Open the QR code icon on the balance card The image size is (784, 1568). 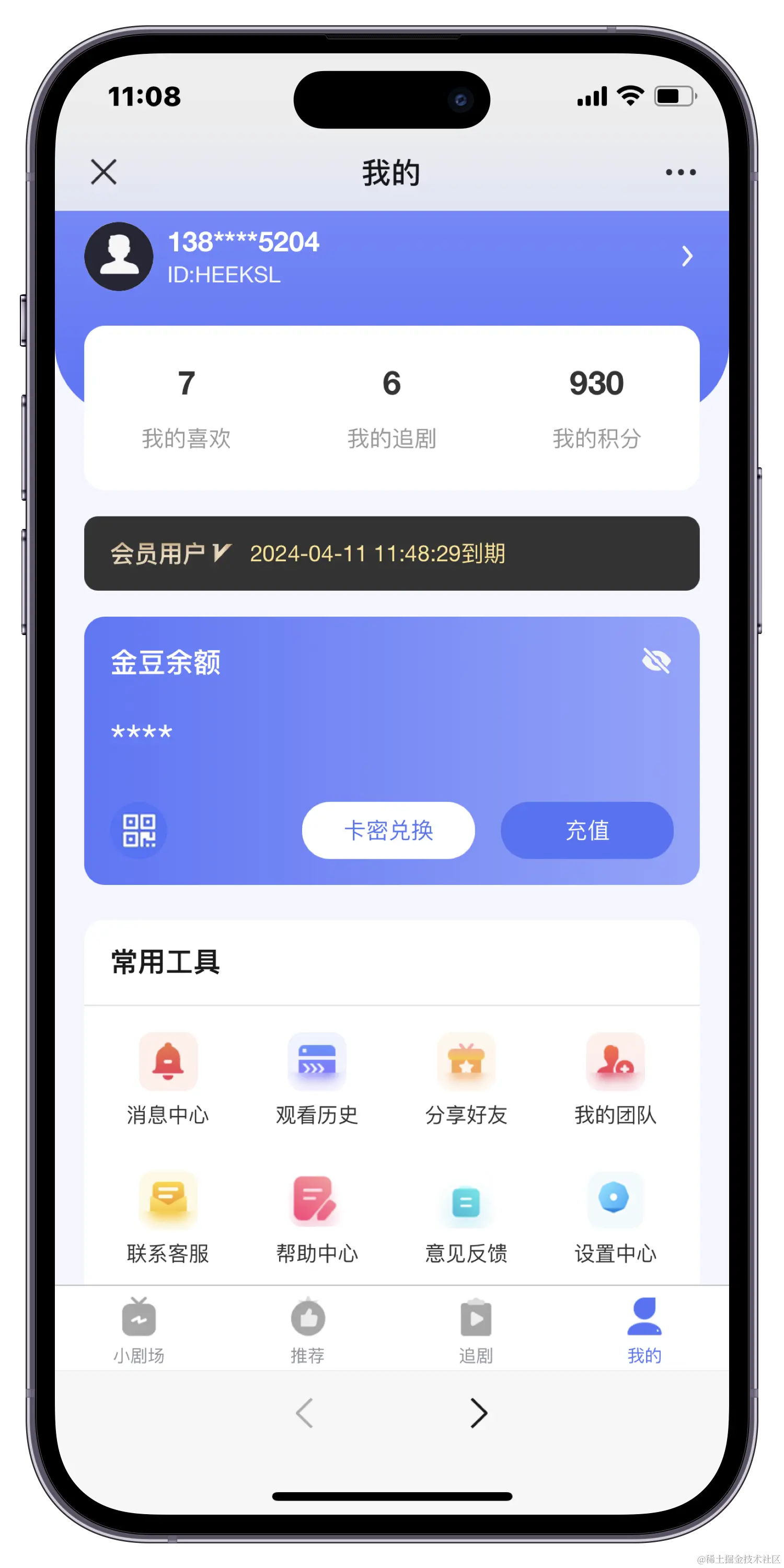(139, 831)
